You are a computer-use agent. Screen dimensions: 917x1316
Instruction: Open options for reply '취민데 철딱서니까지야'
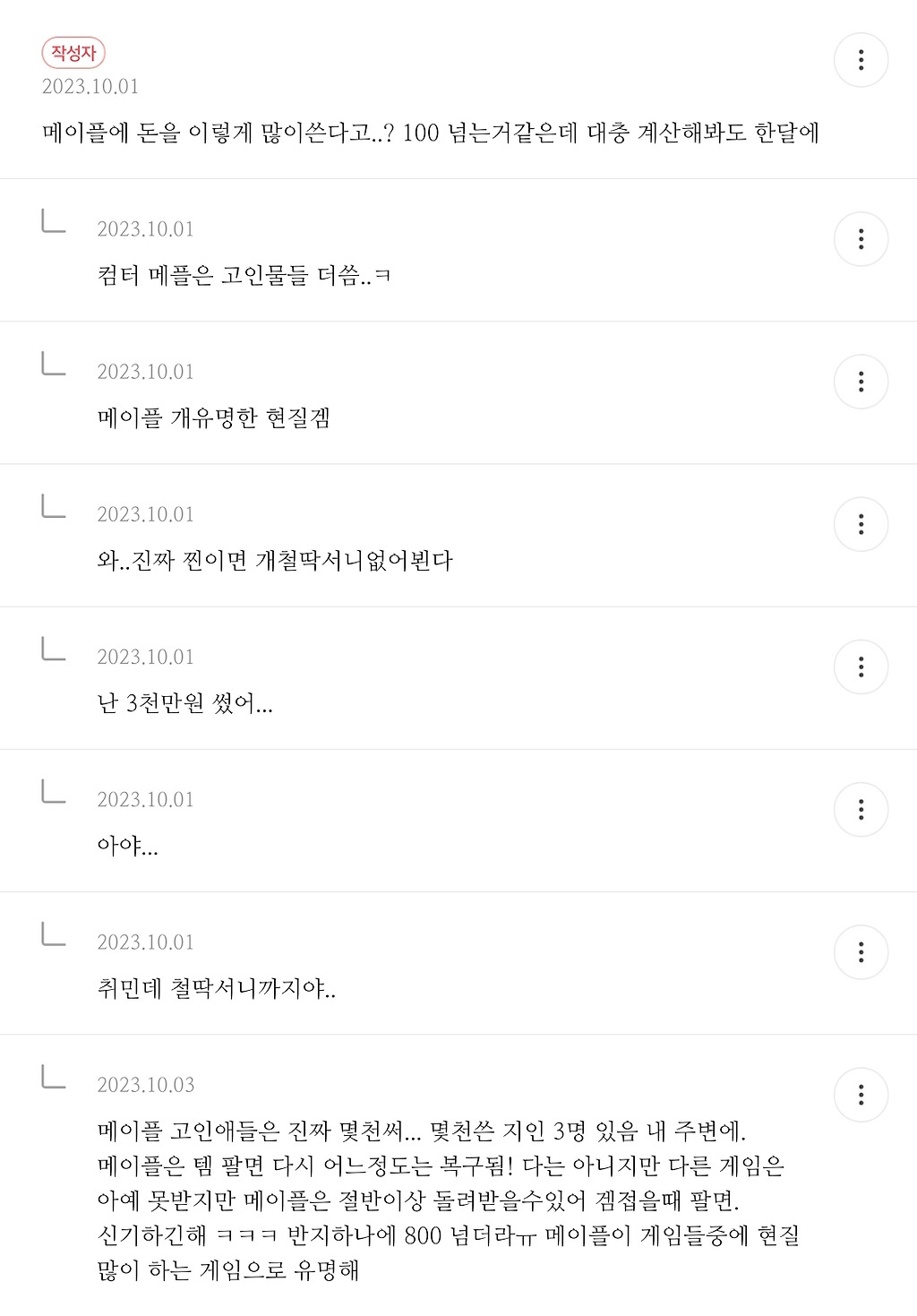(861, 951)
